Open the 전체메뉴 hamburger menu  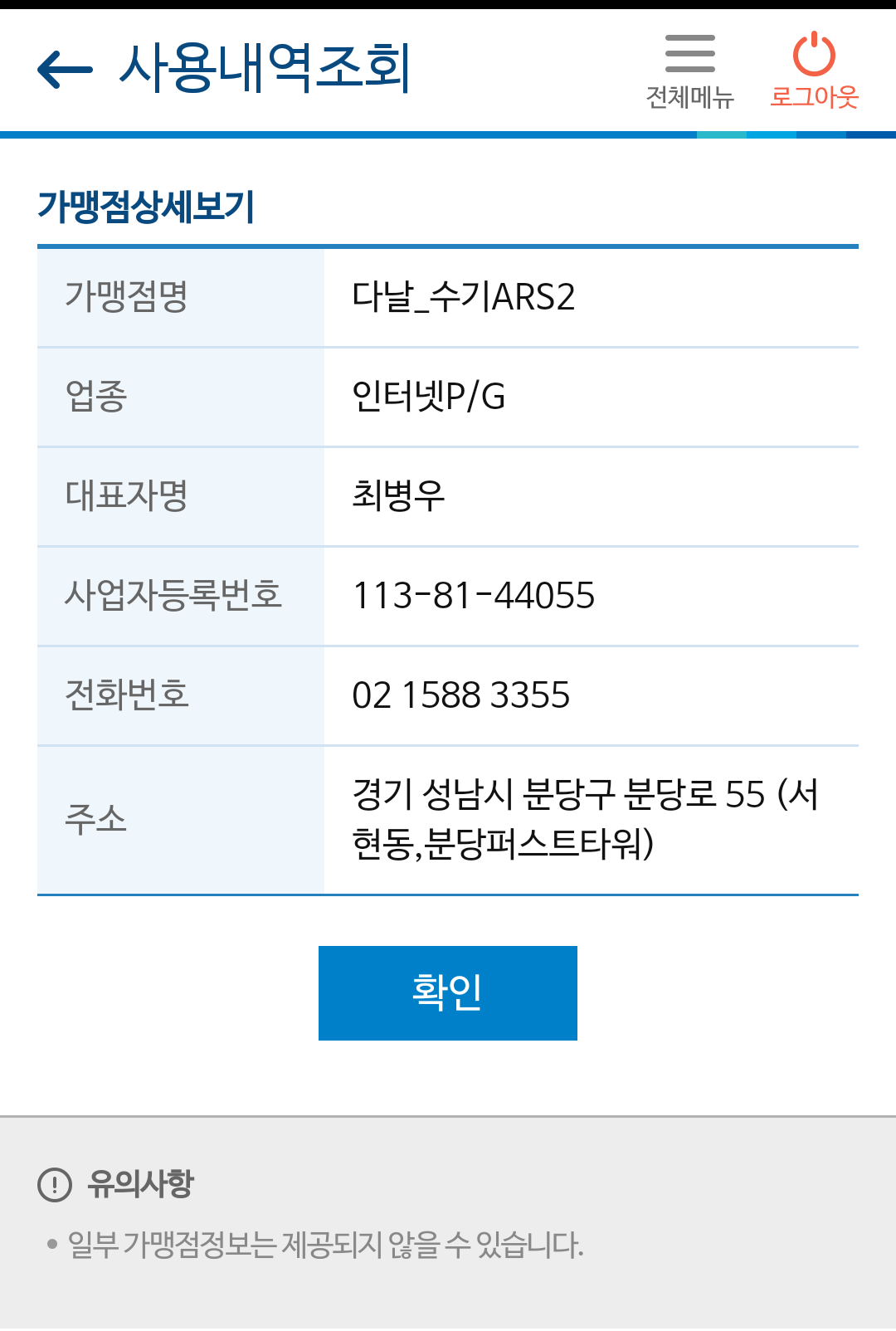point(689,55)
